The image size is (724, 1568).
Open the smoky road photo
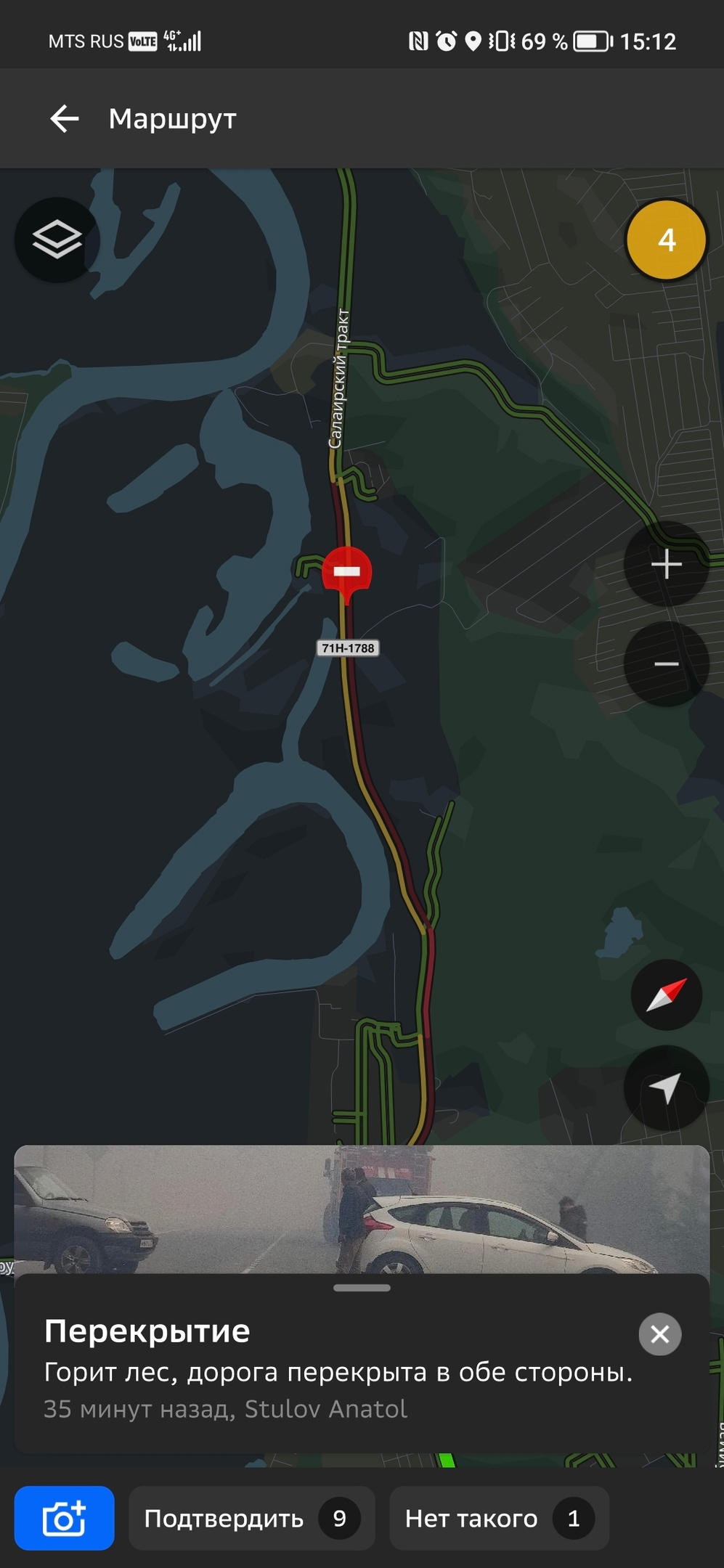point(362,1209)
